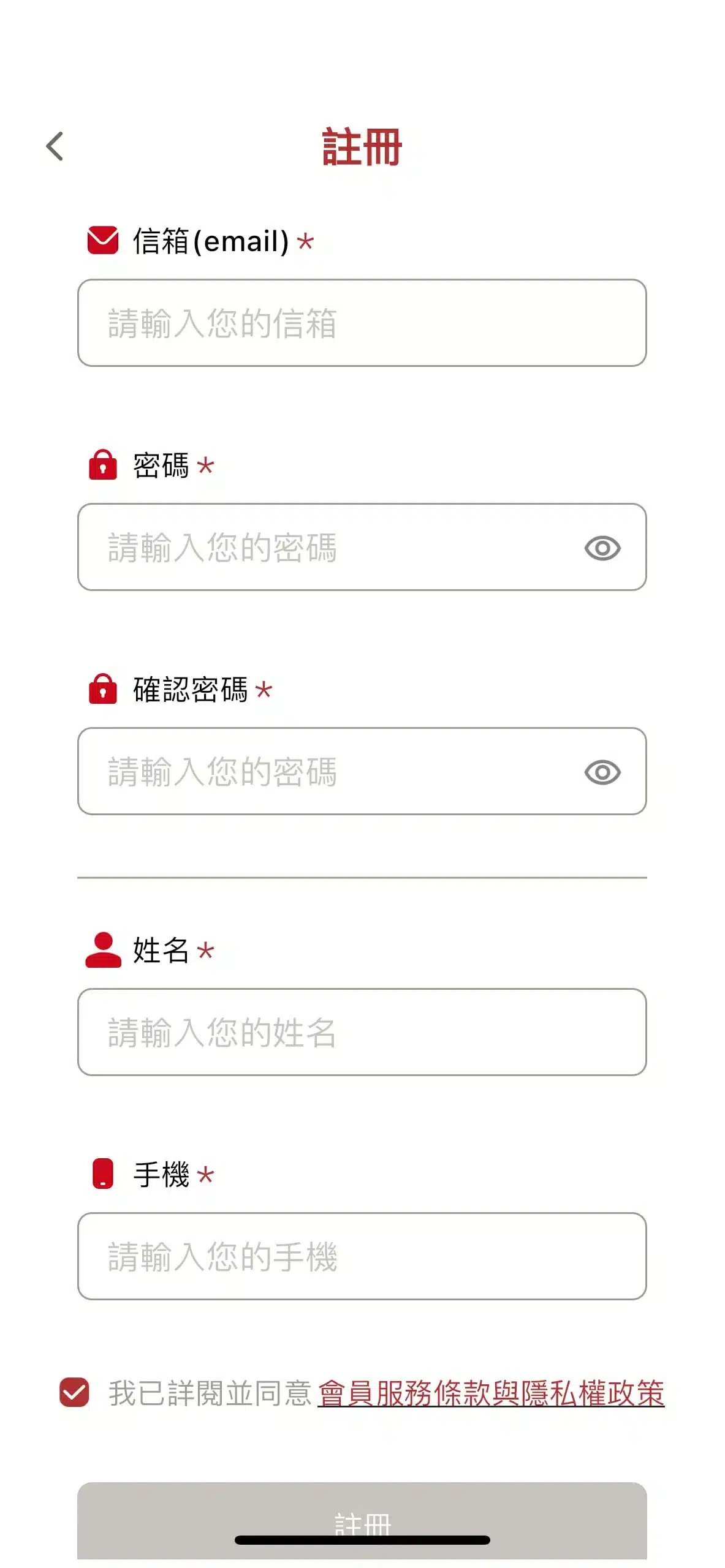Screen dimensions: 725x1568
Task: Focus the confirm password (確認密碼) field
Action: (x=331, y=771)
